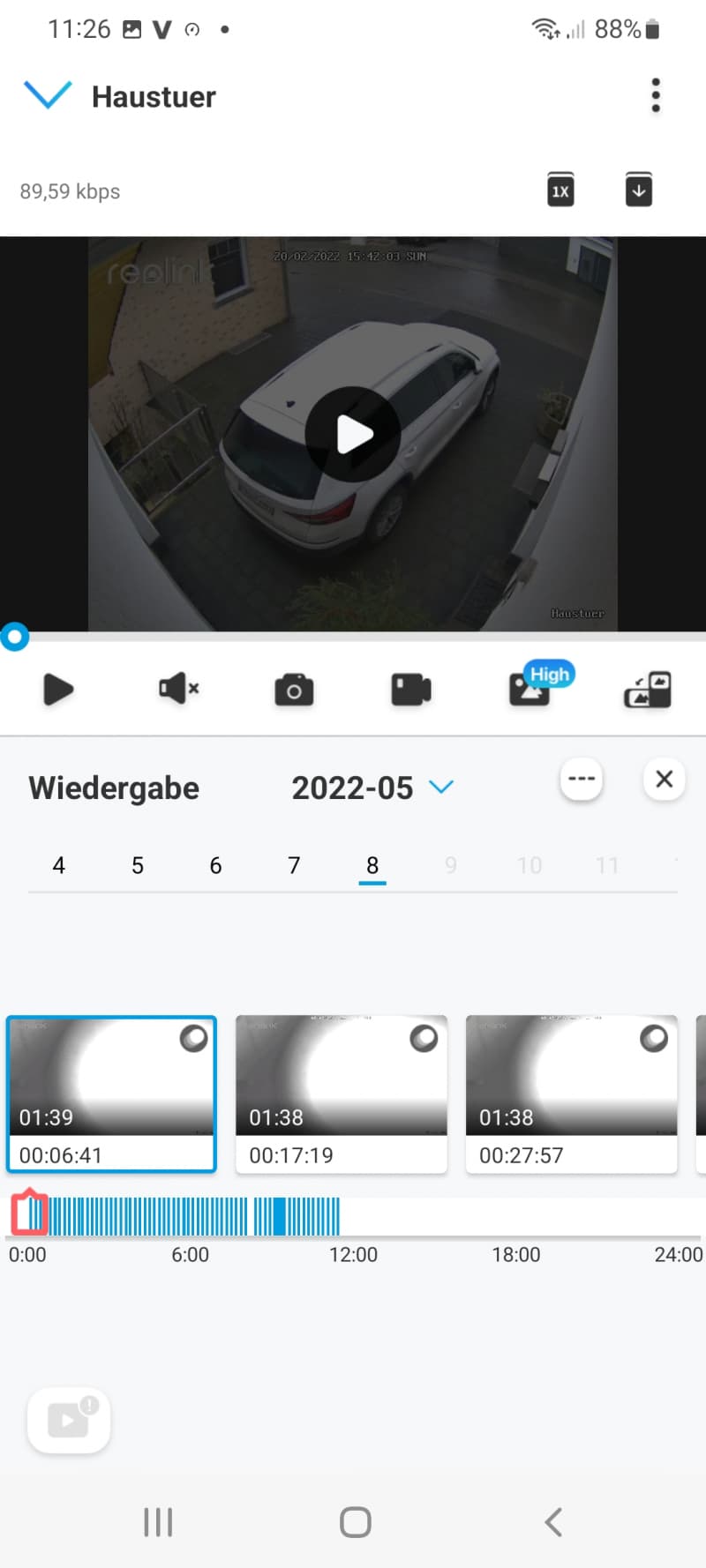This screenshot has height=1568, width=706.
Task: Tap the toolbar play button below the video
Action: point(58,689)
